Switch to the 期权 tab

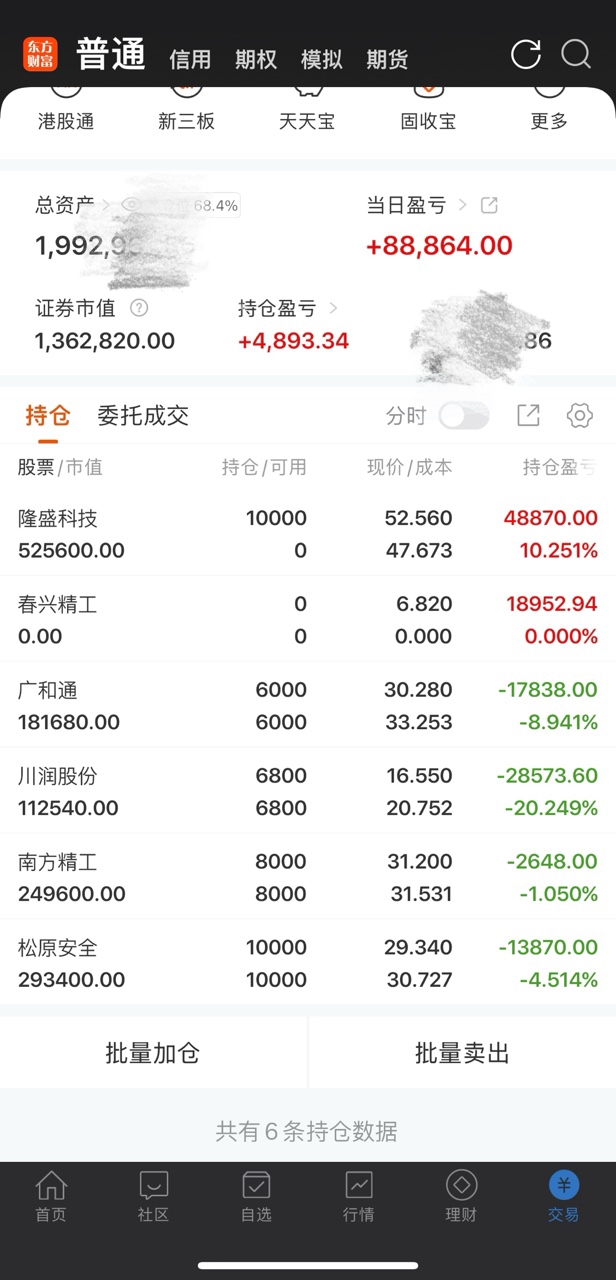pos(256,59)
